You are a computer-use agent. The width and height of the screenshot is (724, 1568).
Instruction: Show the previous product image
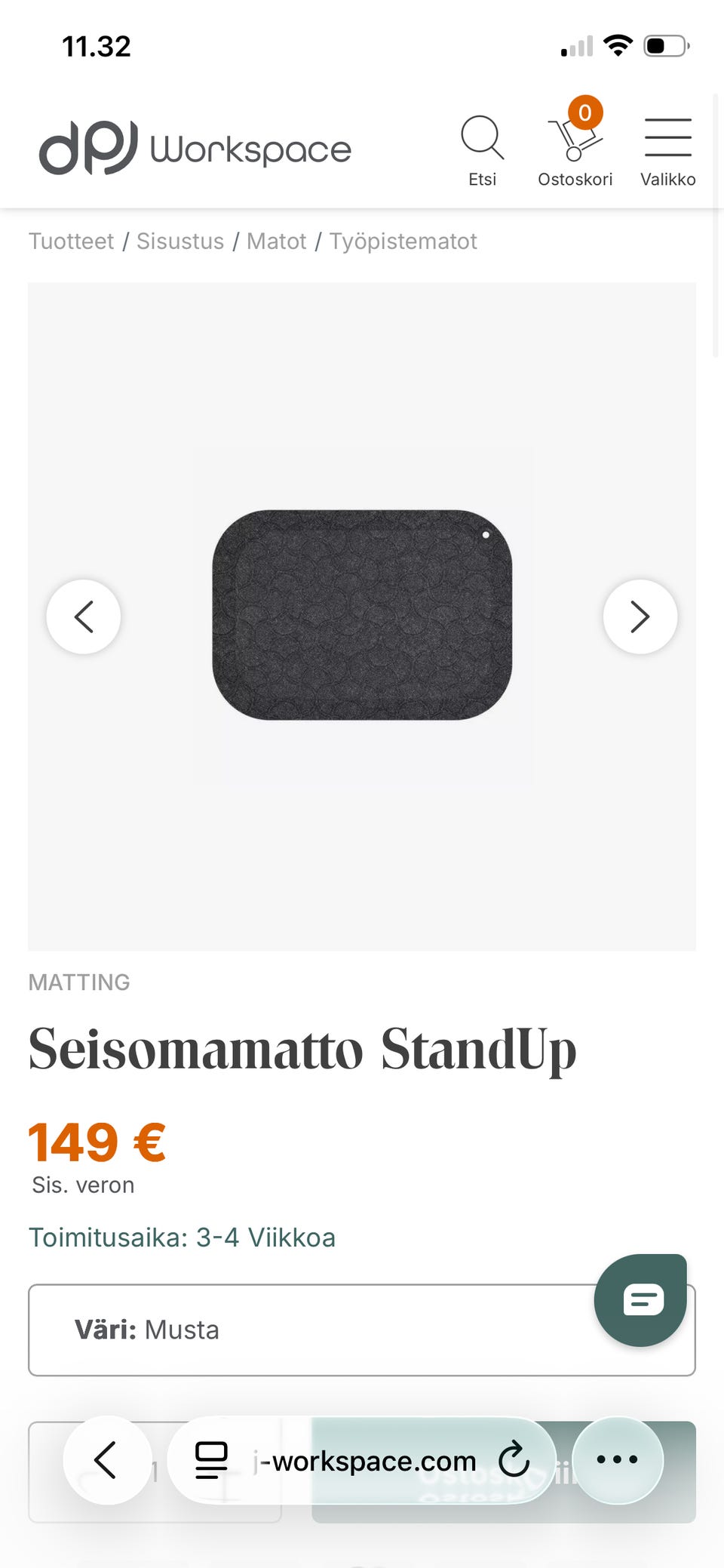[84, 616]
